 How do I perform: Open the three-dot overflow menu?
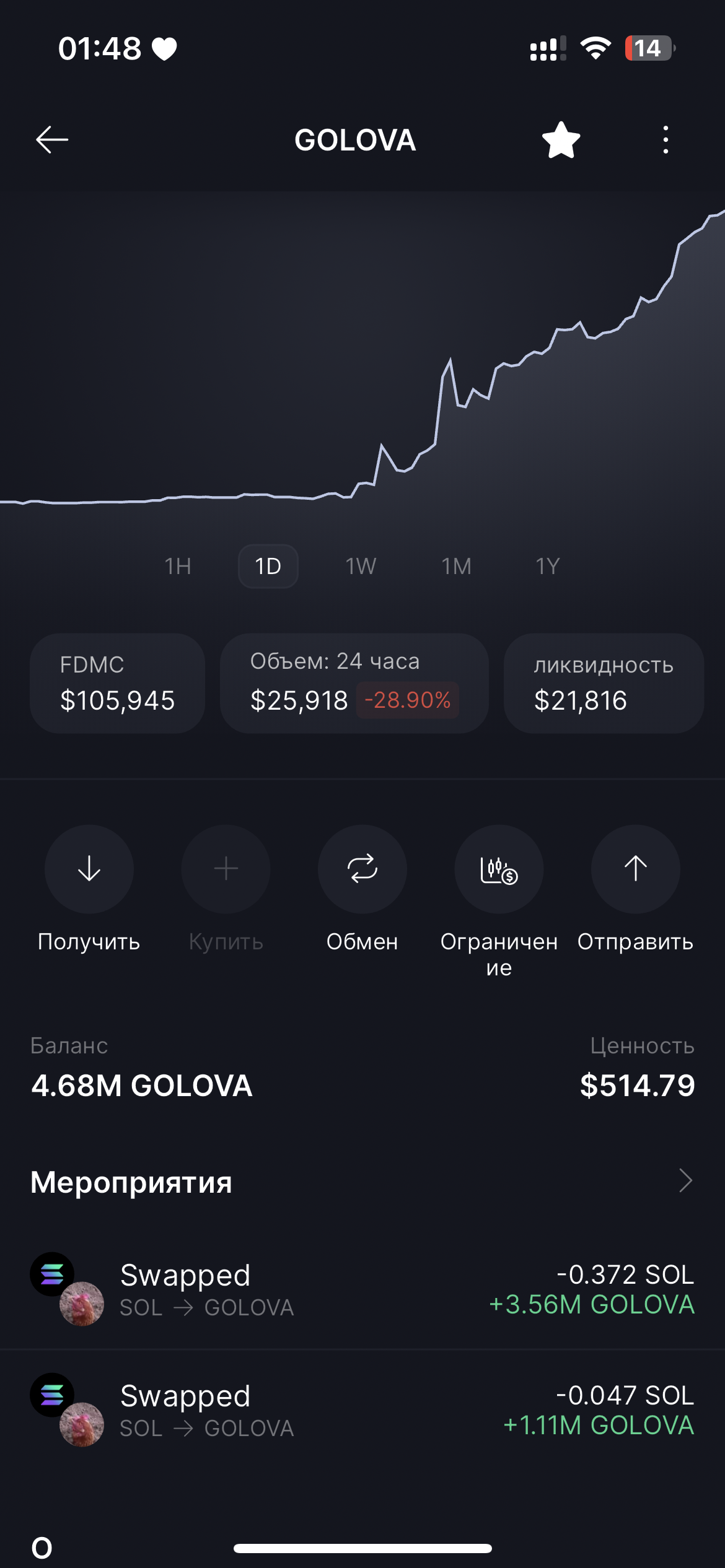(666, 140)
